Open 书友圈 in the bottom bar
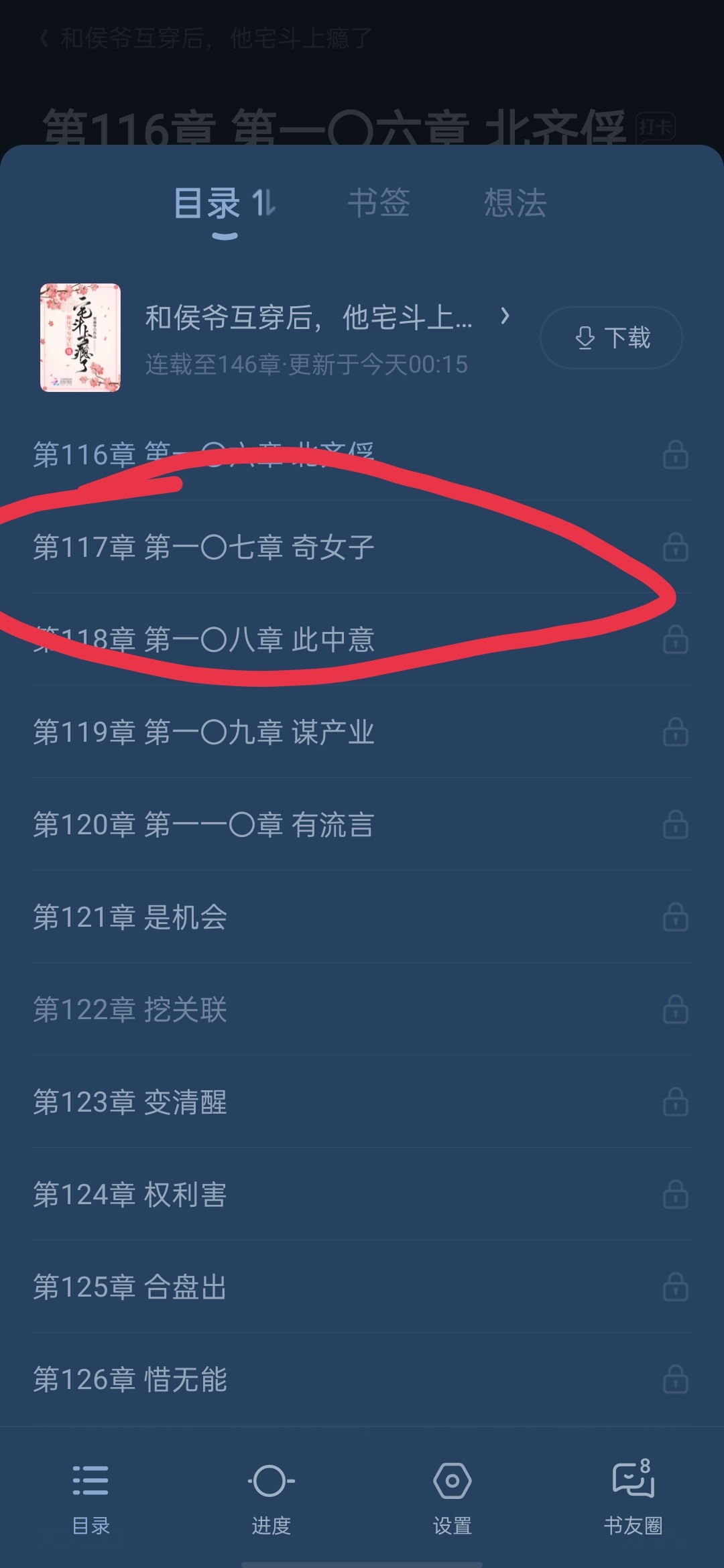 tap(633, 1499)
